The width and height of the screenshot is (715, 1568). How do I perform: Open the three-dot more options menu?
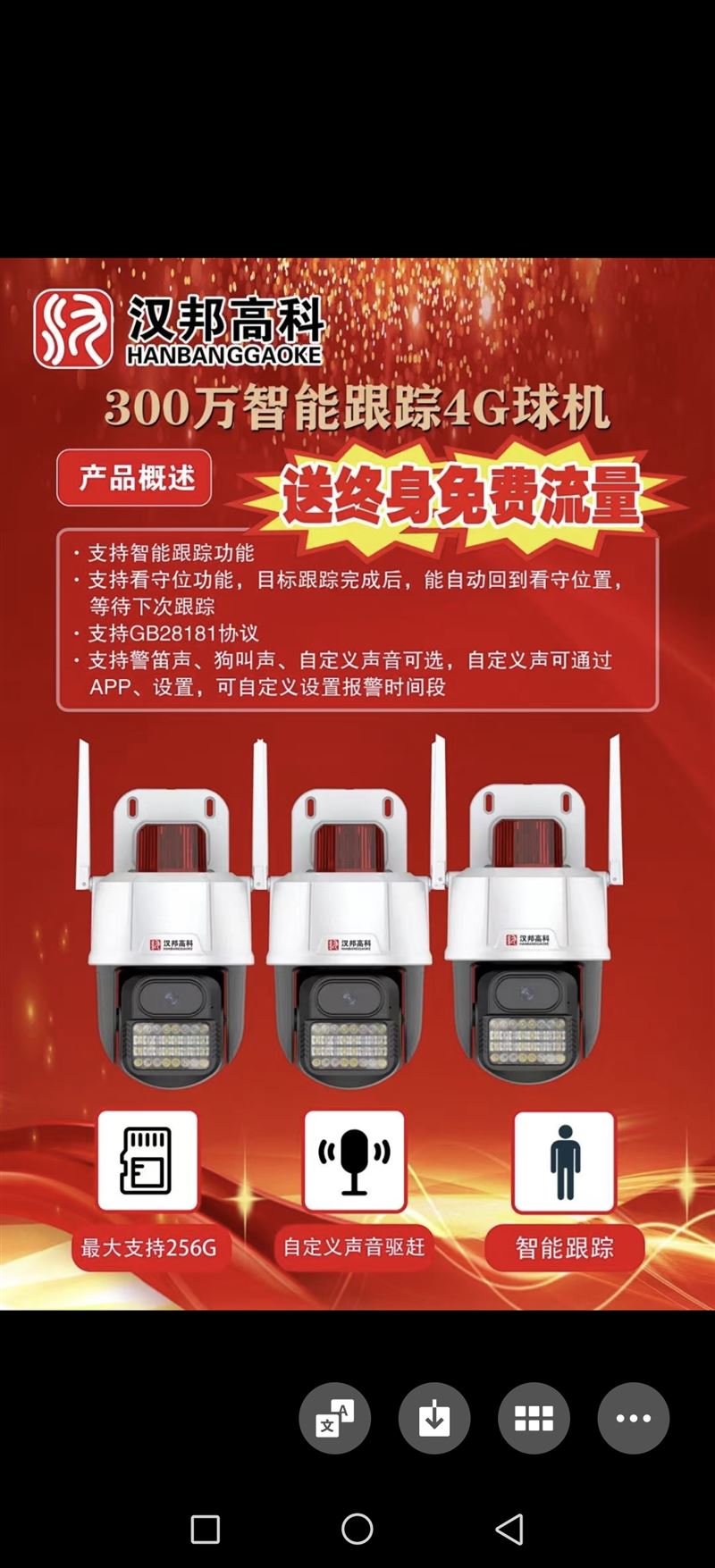(633, 1418)
